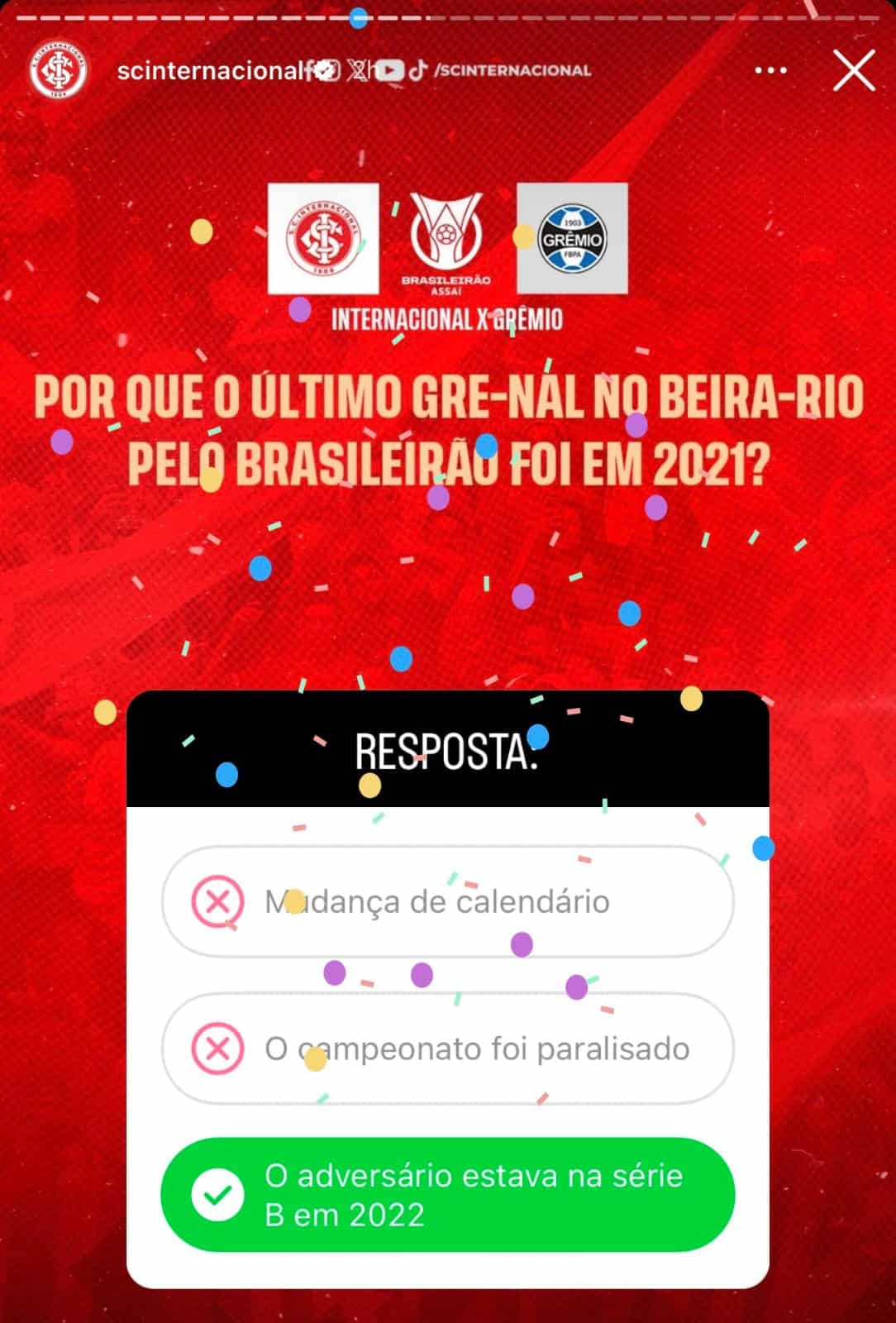Viewport: 896px width, 1323px height.
Task: Click the /SCINTERNACIONAL handle text
Action: click(511, 71)
